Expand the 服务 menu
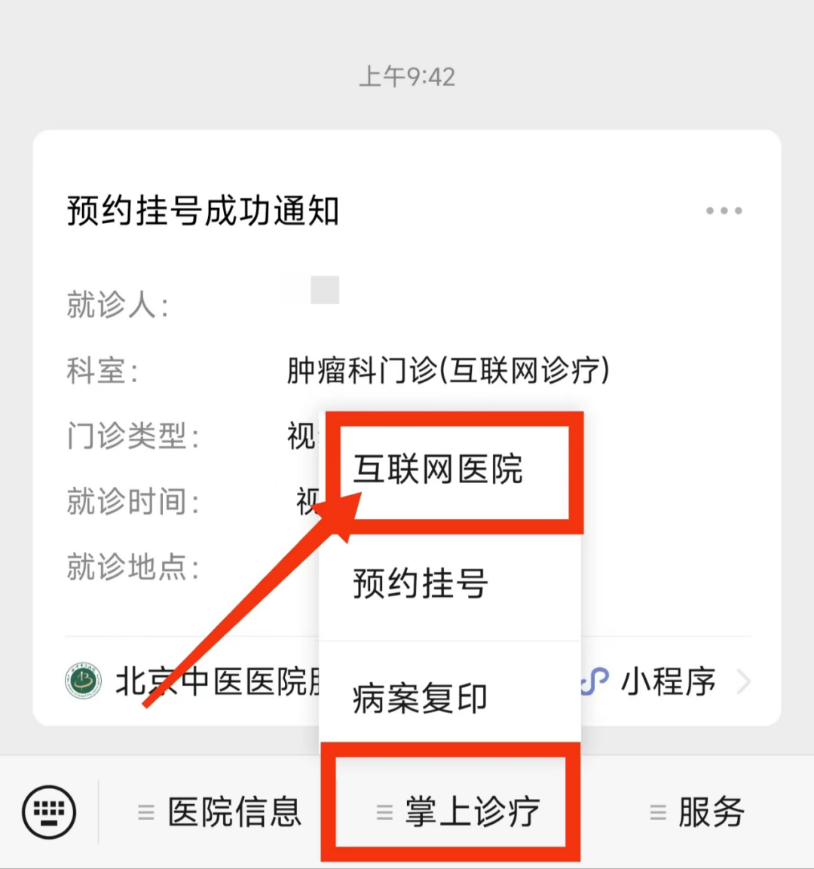Screen dimensions: 814x869 pos(697,811)
